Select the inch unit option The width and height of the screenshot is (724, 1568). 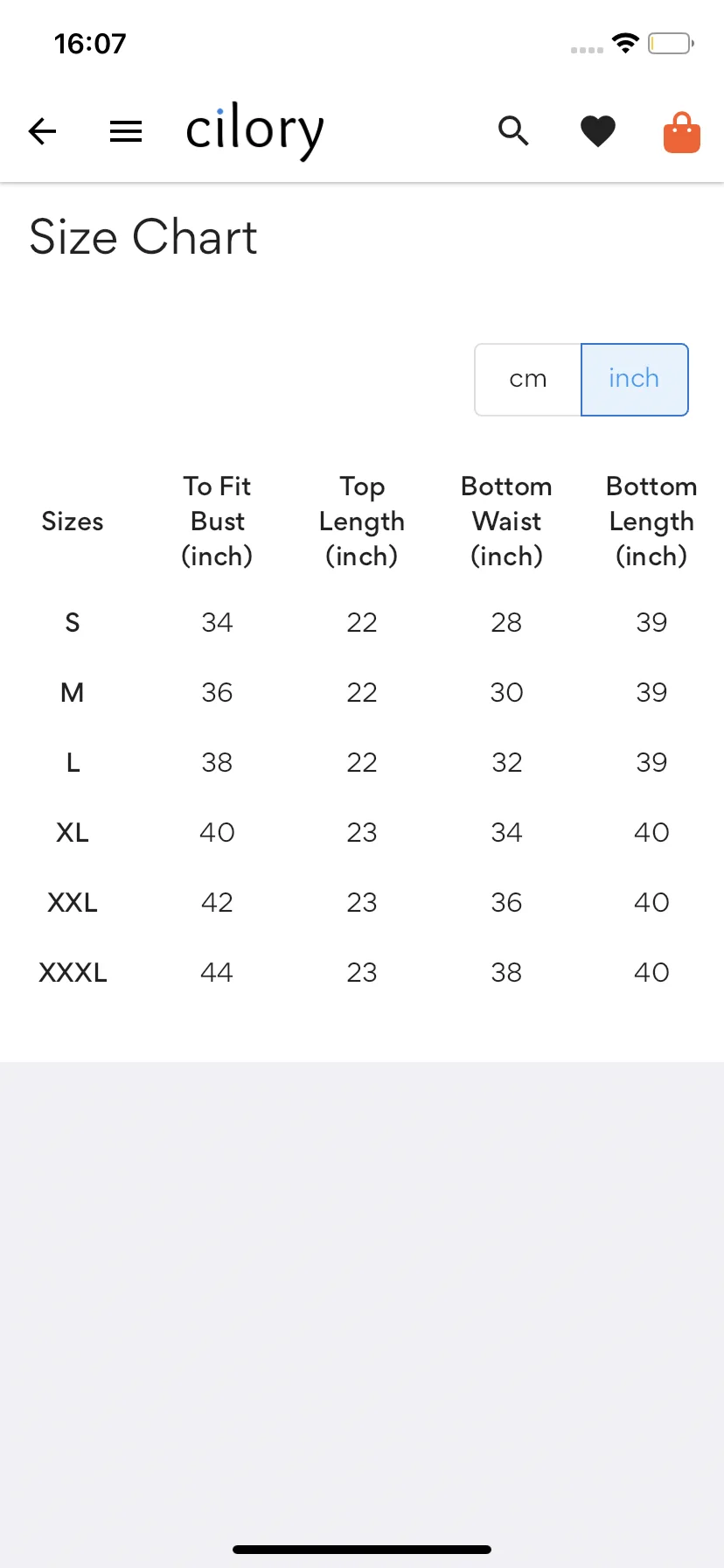635,379
